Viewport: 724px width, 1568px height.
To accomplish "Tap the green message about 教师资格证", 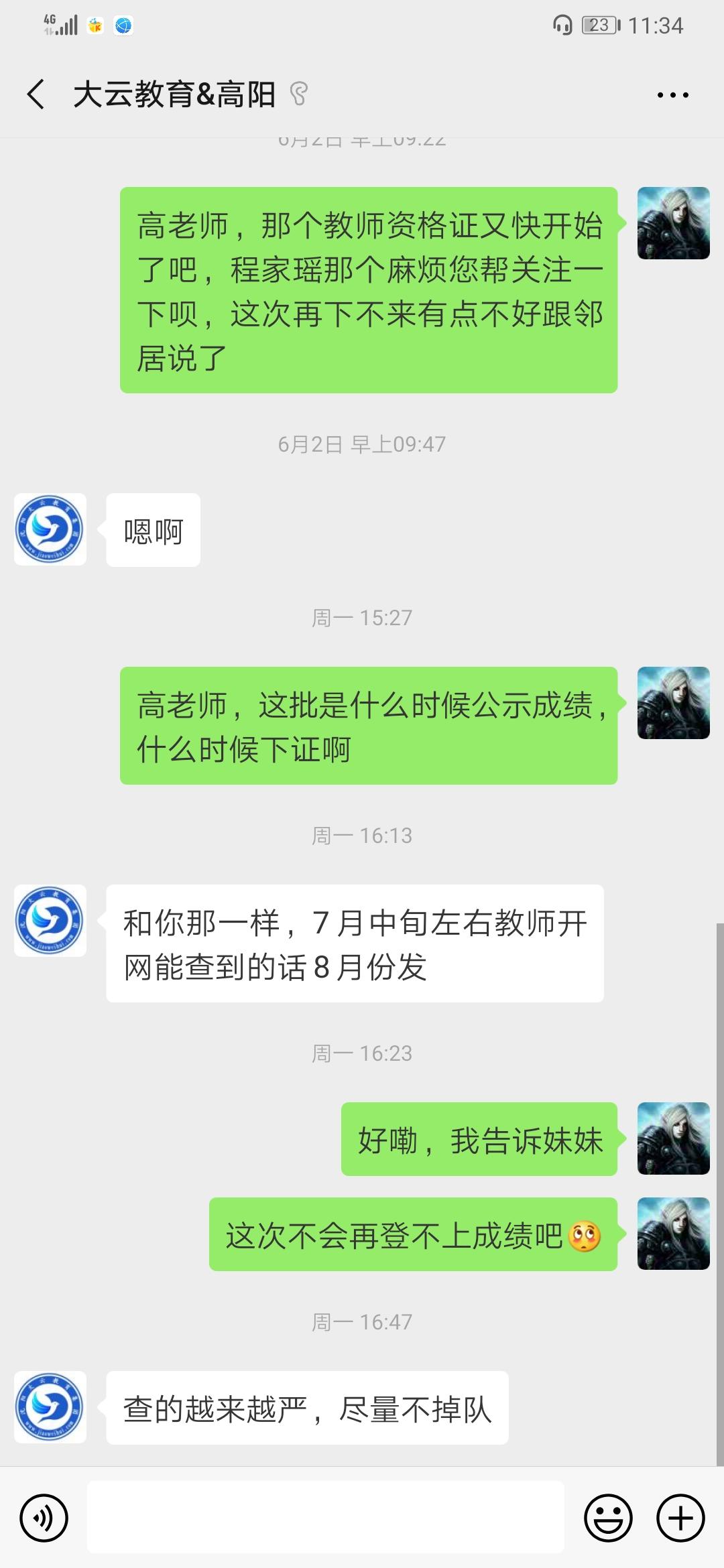I will tap(369, 291).
